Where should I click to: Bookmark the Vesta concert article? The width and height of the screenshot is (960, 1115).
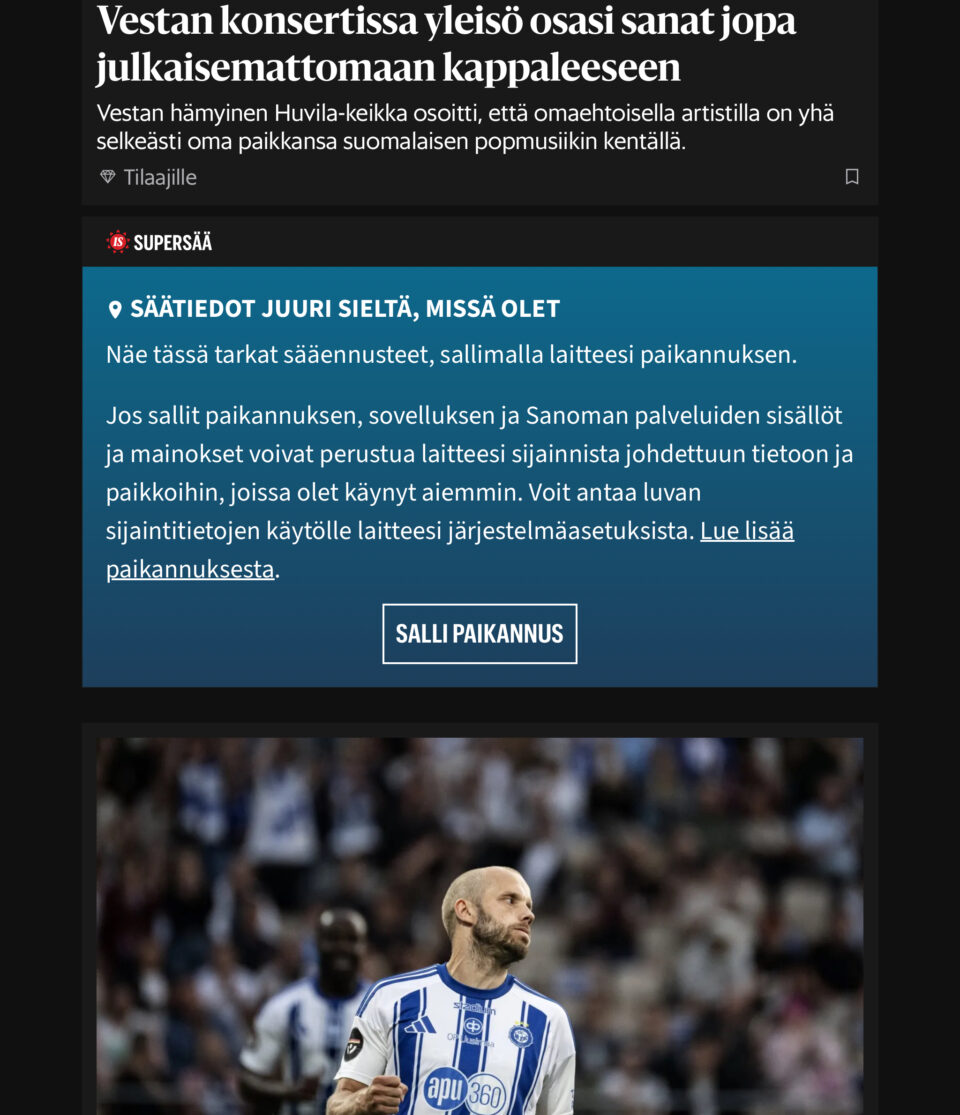coord(851,177)
